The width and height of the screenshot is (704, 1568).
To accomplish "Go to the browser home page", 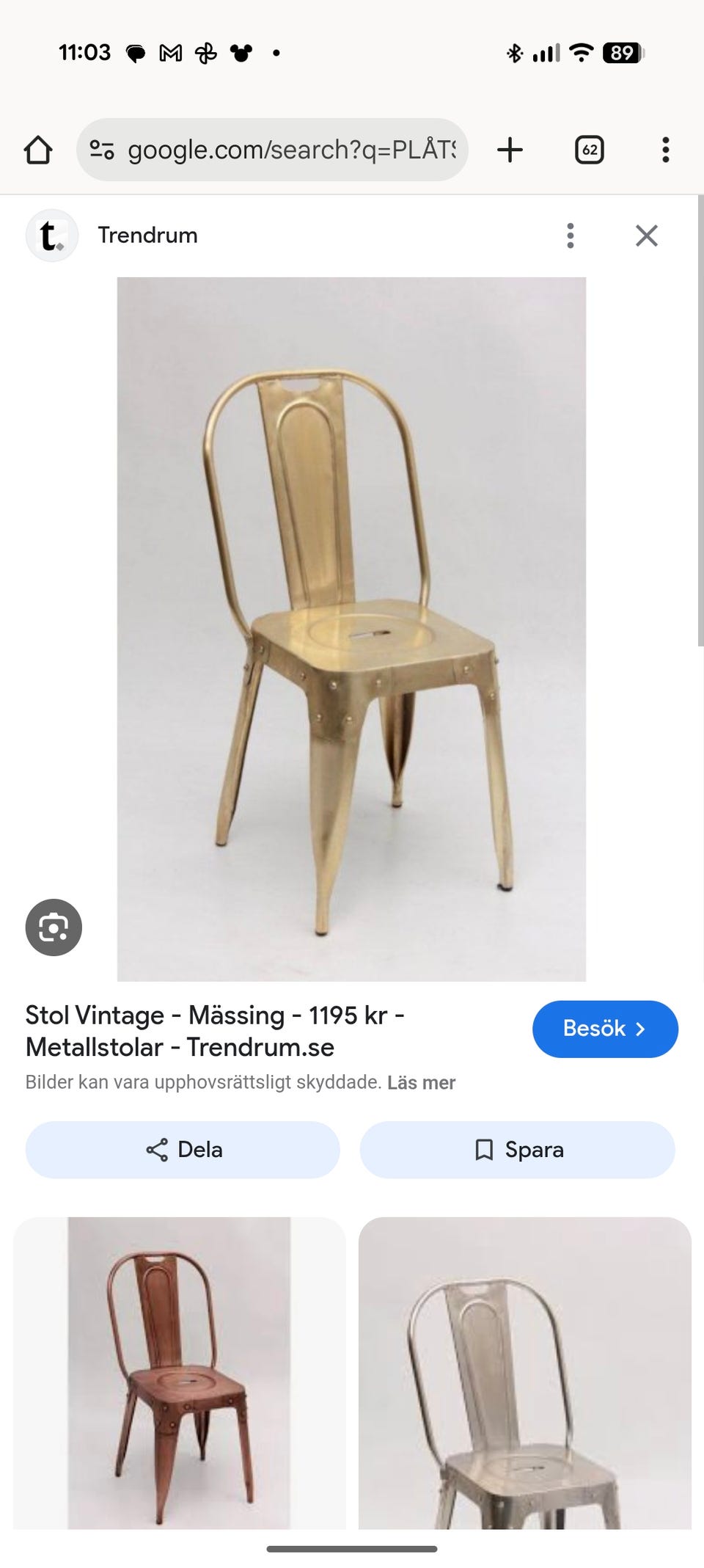I will click(38, 150).
